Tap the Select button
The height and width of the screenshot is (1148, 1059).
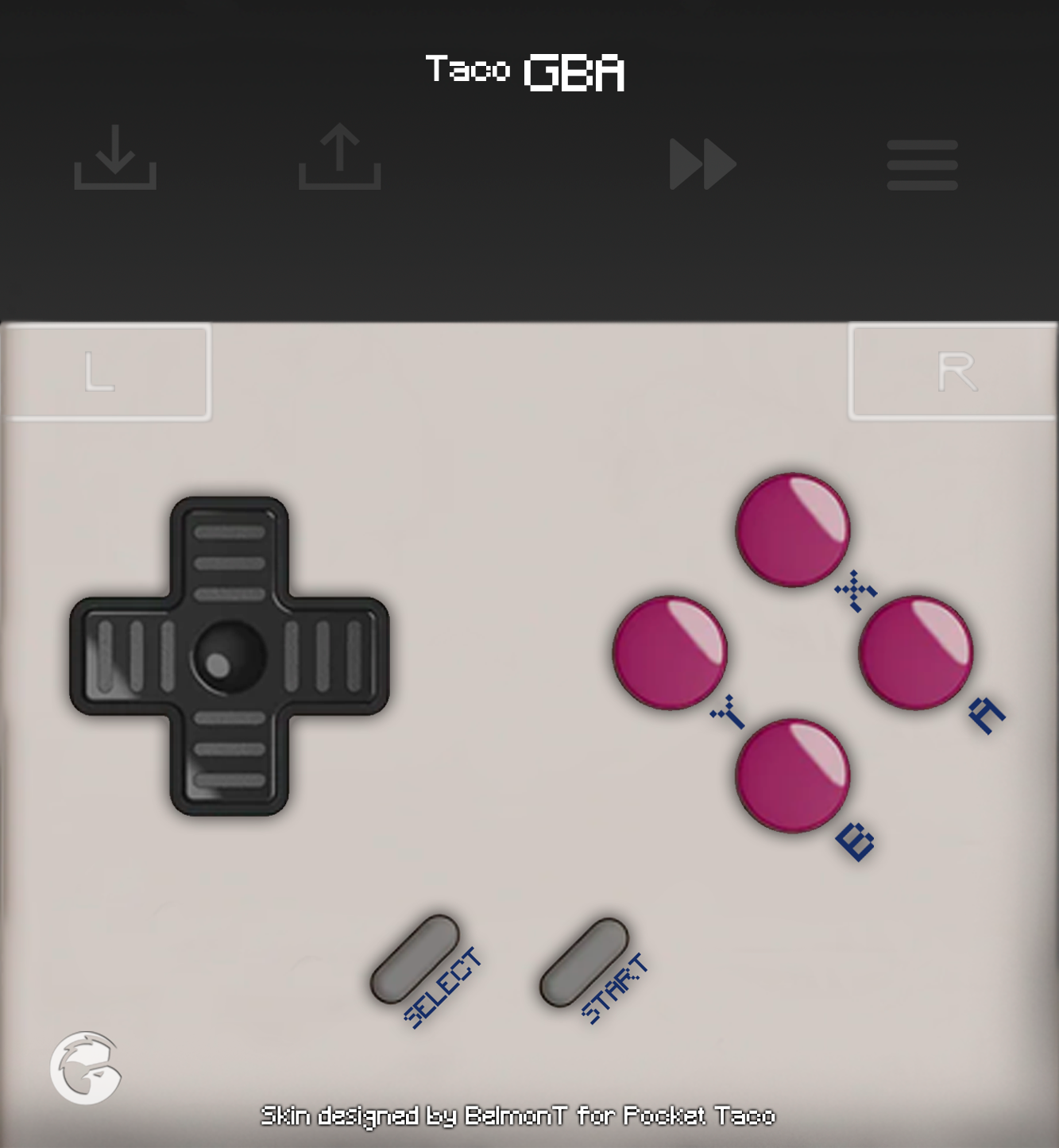[415, 958]
